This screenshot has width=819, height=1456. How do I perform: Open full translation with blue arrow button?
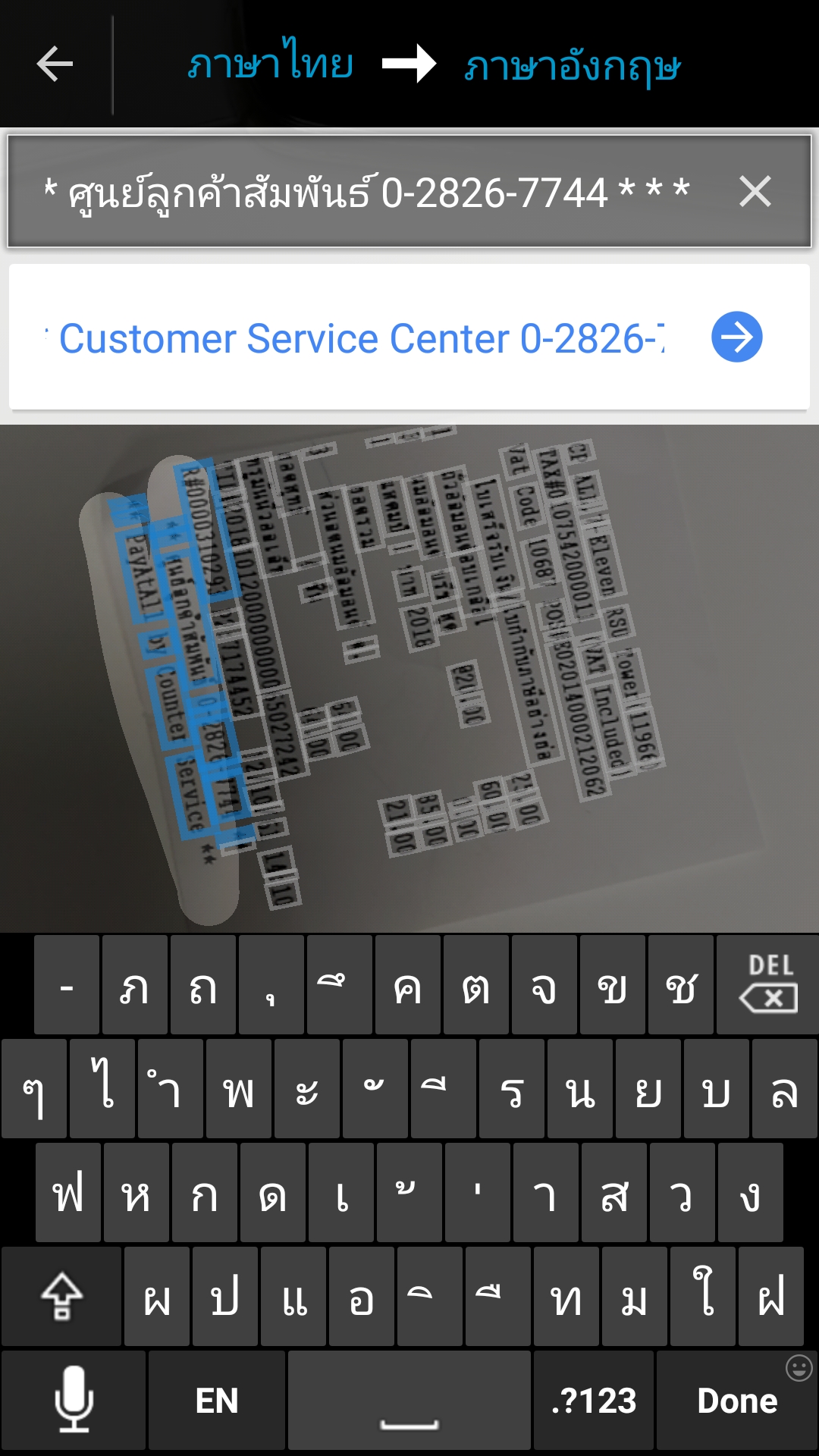(x=736, y=337)
